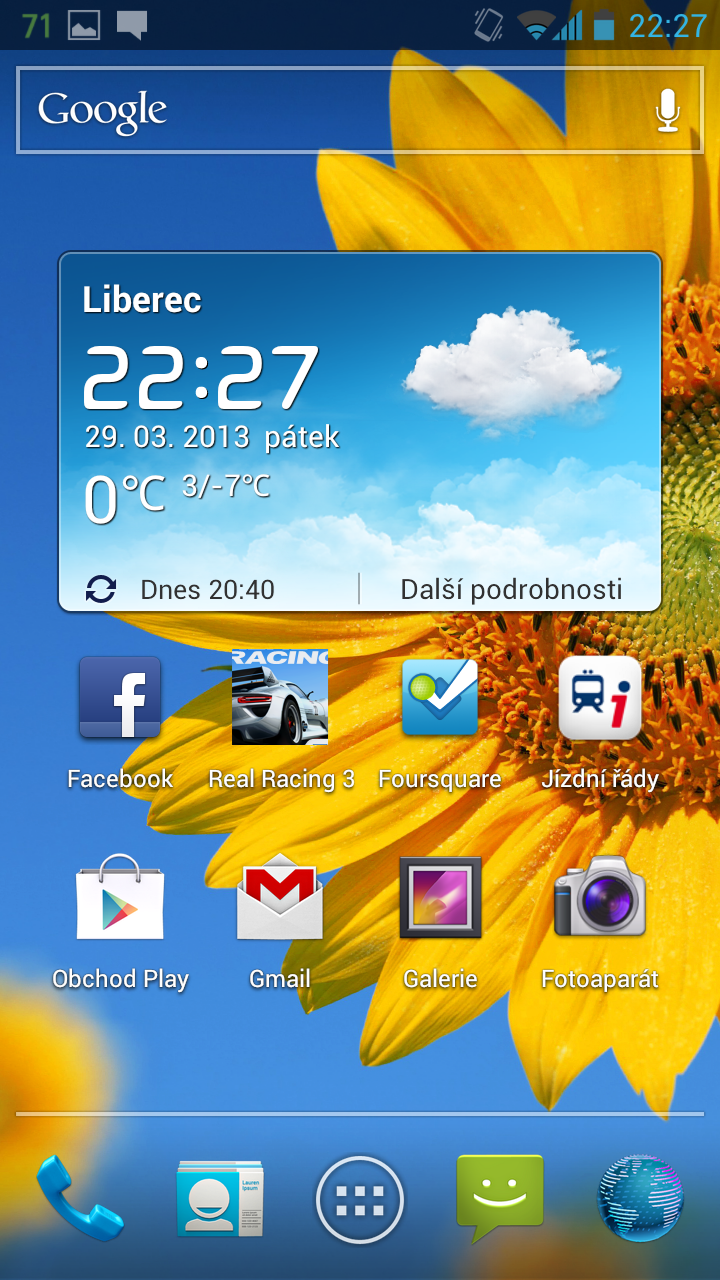This screenshot has width=720, height=1280.
Task: Open the contacts app in dock
Action: pos(220,1198)
